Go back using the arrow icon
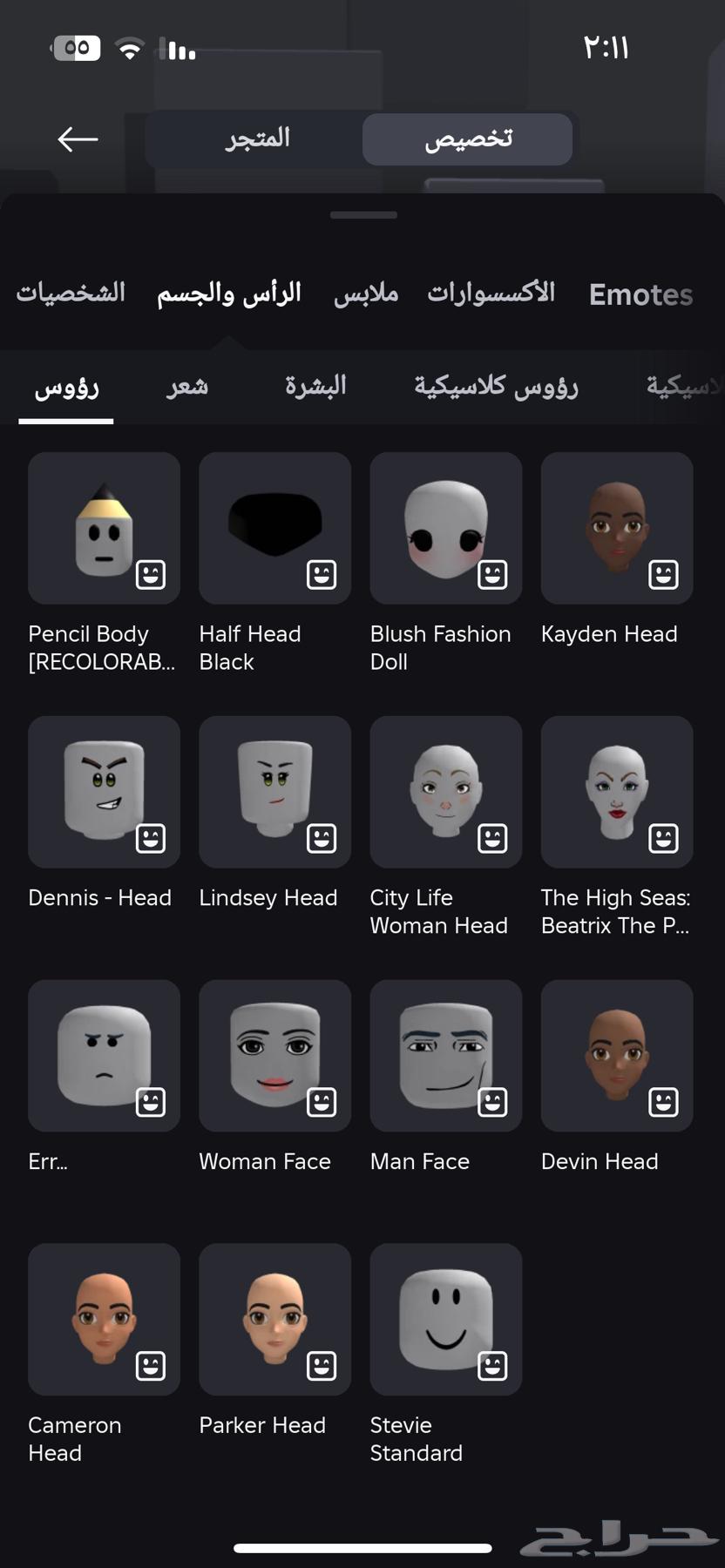Screen dimensions: 725x1568 [78, 139]
